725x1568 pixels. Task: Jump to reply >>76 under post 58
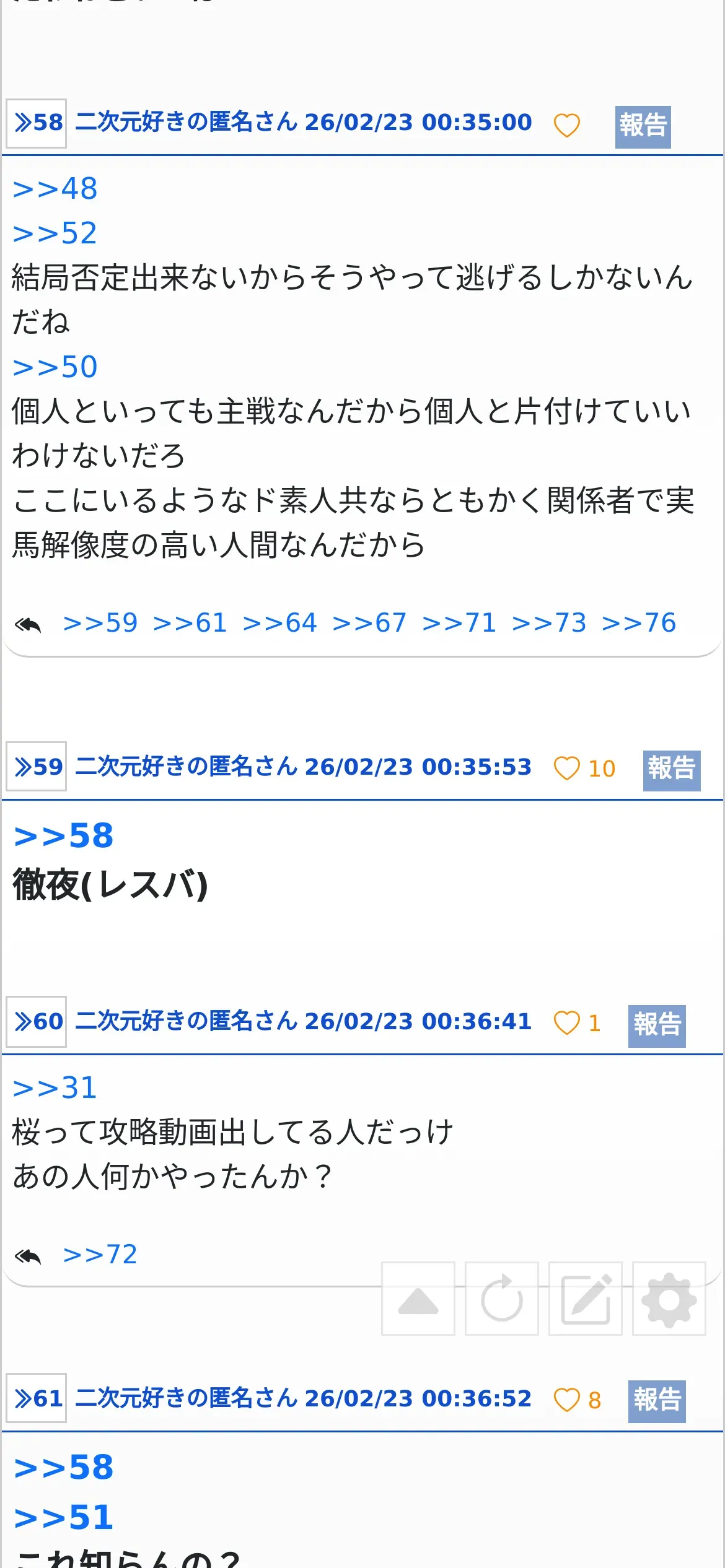(639, 623)
